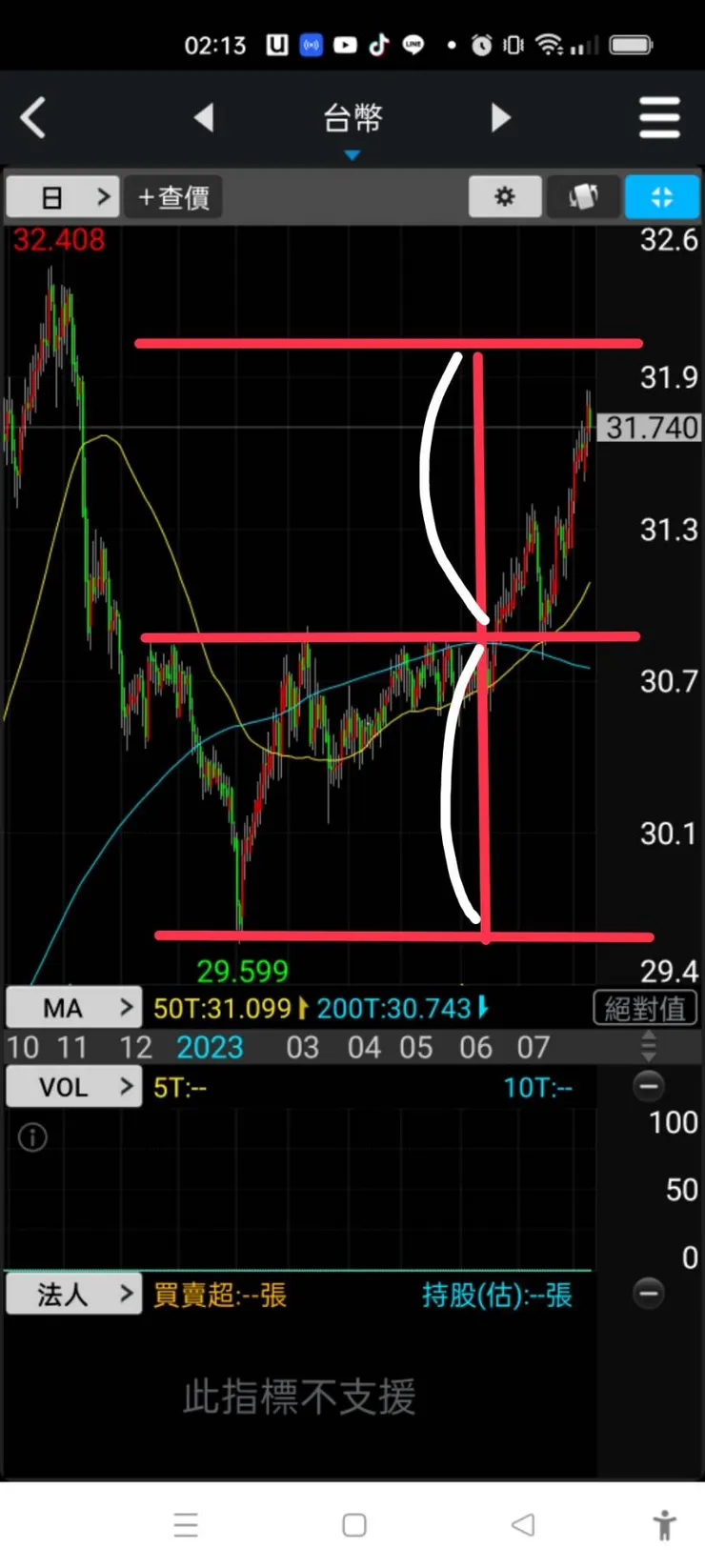Change the 日 chart period

63,197
